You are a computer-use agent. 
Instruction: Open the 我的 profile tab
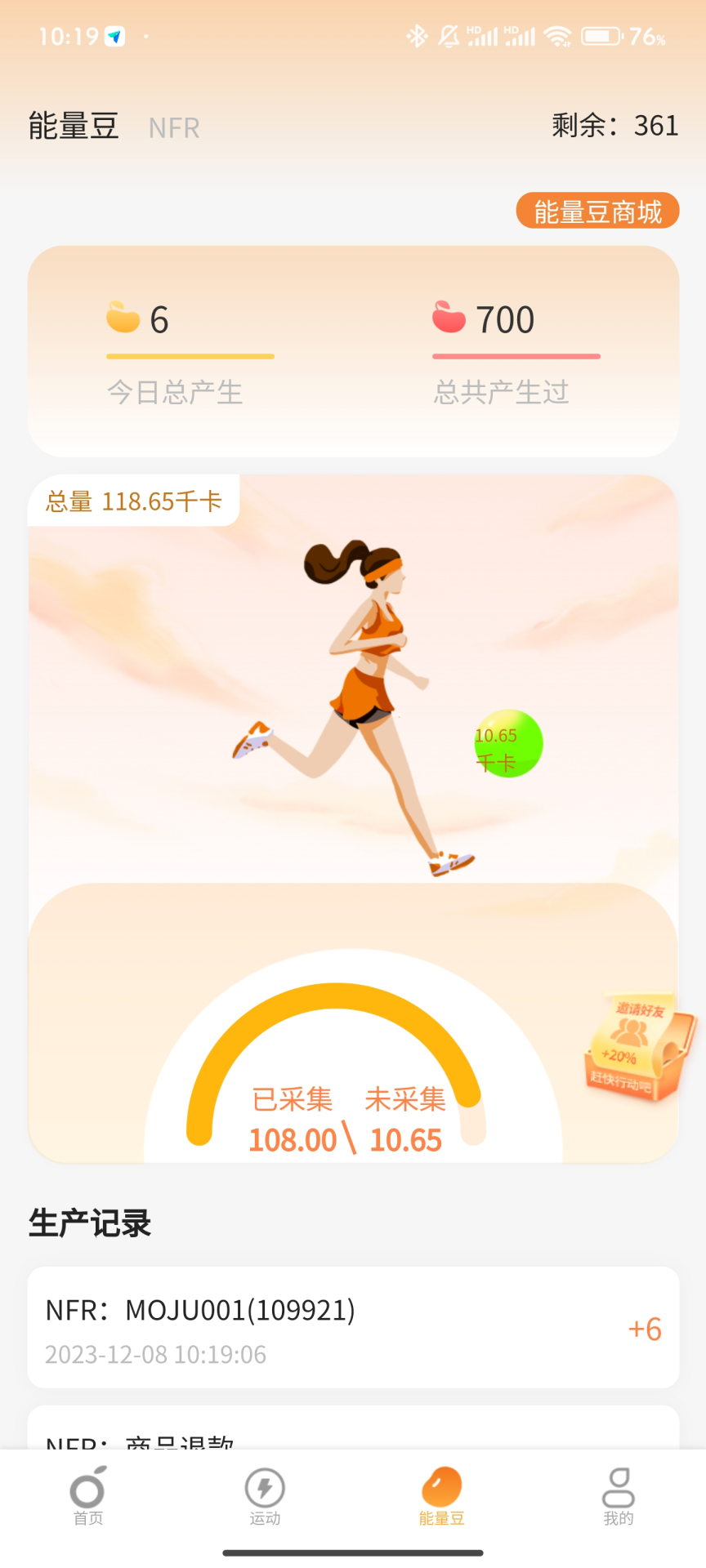(x=618, y=1496)
